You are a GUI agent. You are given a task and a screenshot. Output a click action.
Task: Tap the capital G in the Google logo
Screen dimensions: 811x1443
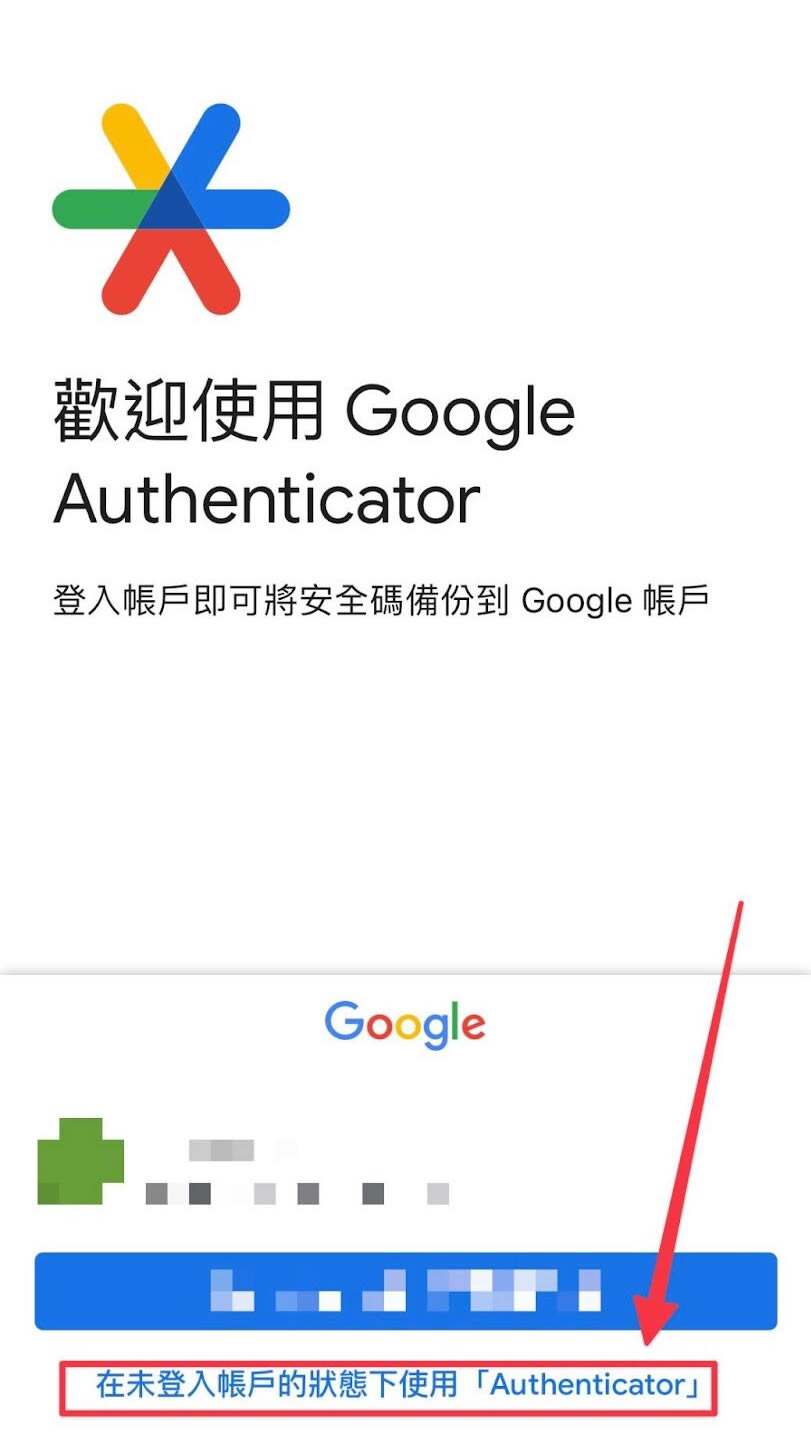coord(343,1022)
